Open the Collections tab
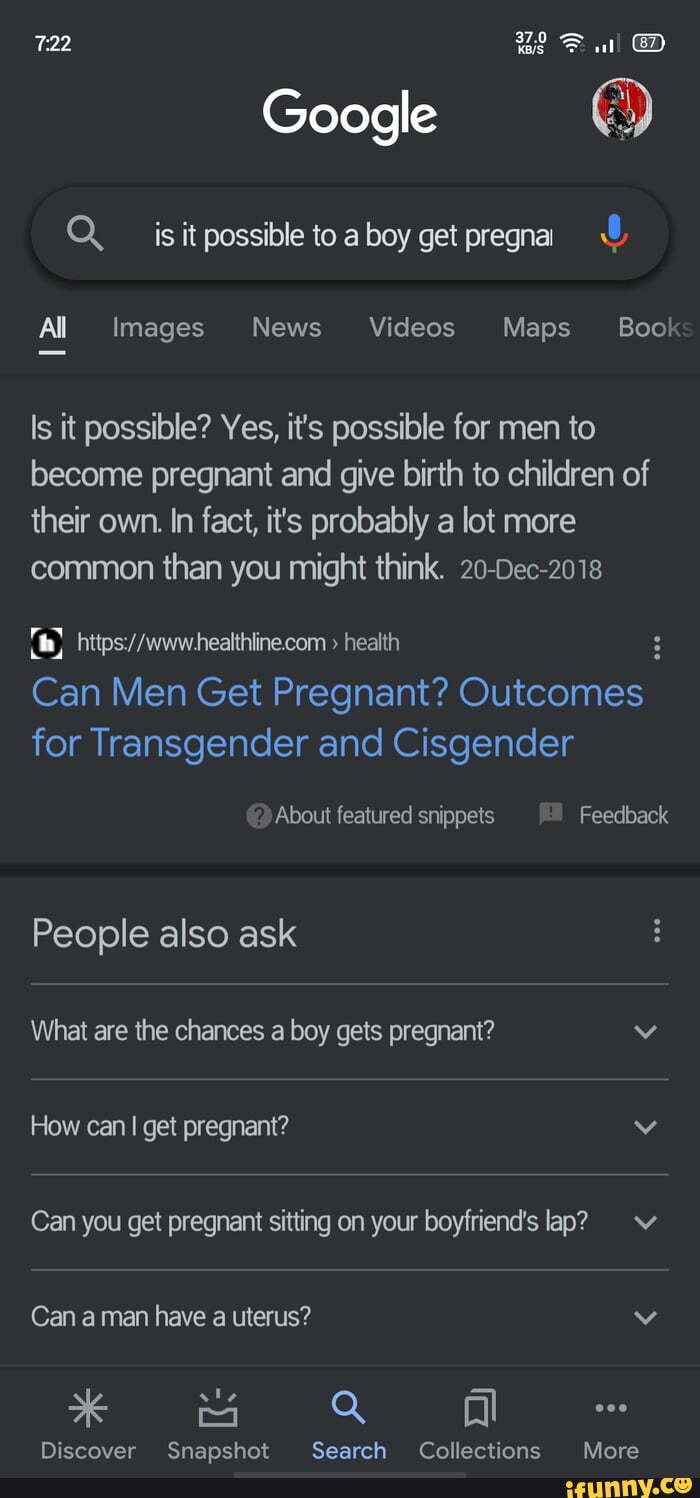700x1498 pixels. click(x=479, y=1425)
